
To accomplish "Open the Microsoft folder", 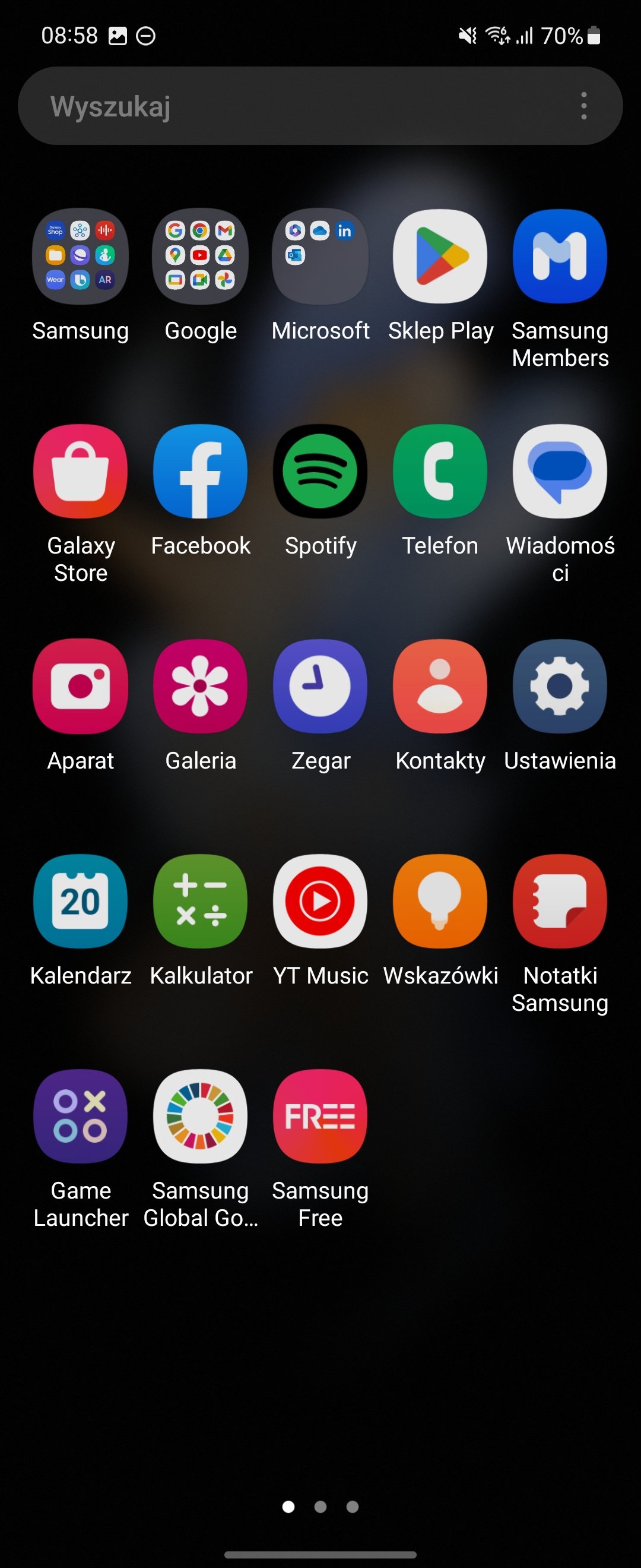I will point(320,256).
